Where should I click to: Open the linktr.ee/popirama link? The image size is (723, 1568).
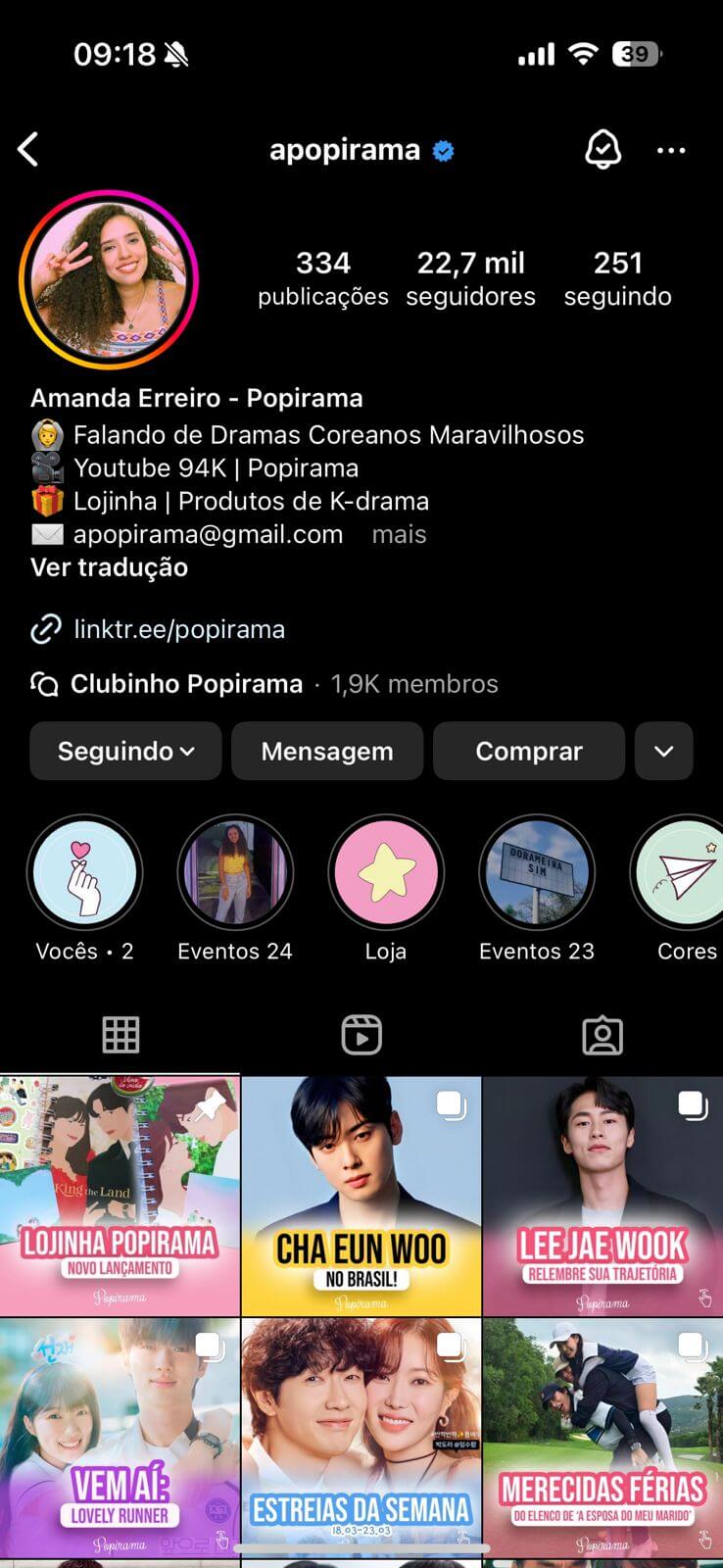[x=179, y=629]
